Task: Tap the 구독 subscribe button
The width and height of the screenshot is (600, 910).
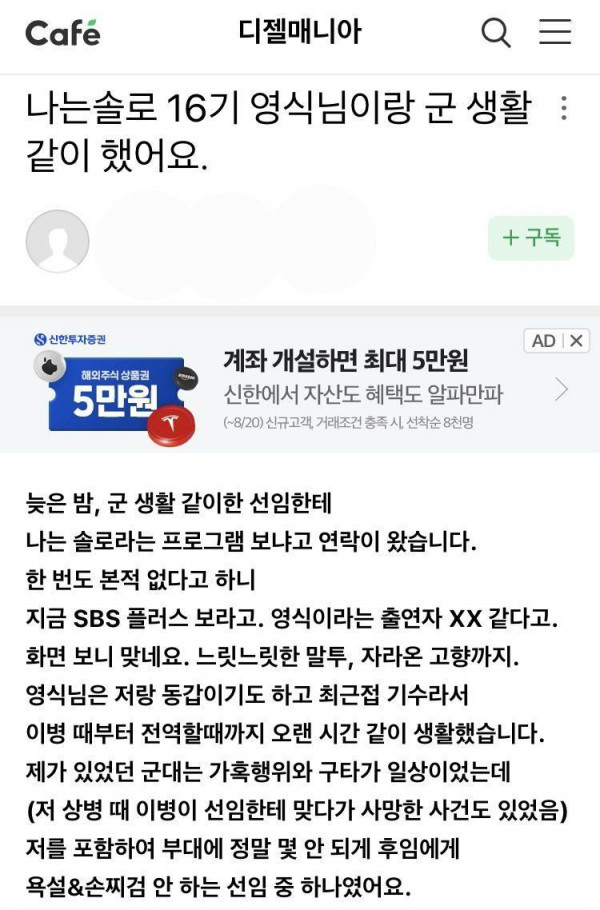Action: [531, 238]
